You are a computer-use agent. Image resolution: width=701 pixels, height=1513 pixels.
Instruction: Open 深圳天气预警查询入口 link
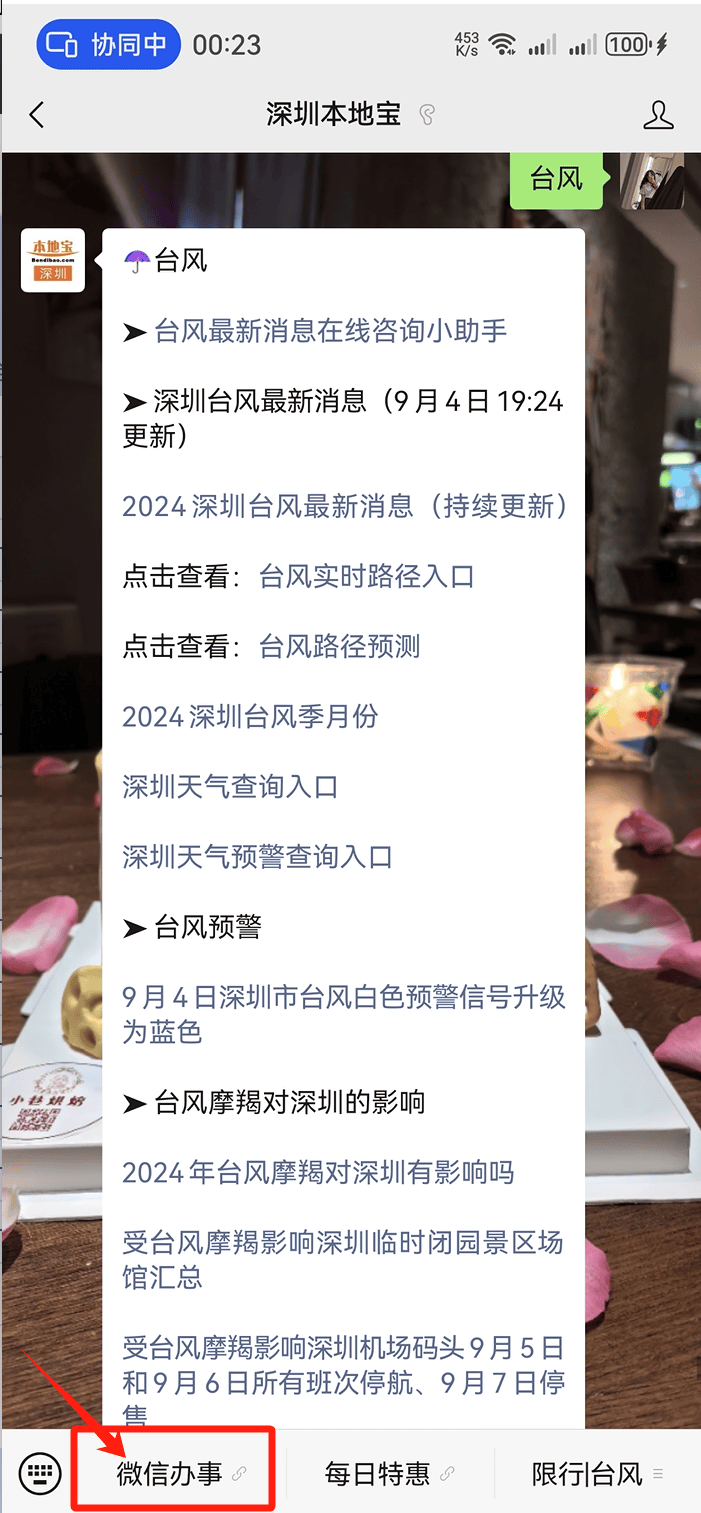[257, 856]
